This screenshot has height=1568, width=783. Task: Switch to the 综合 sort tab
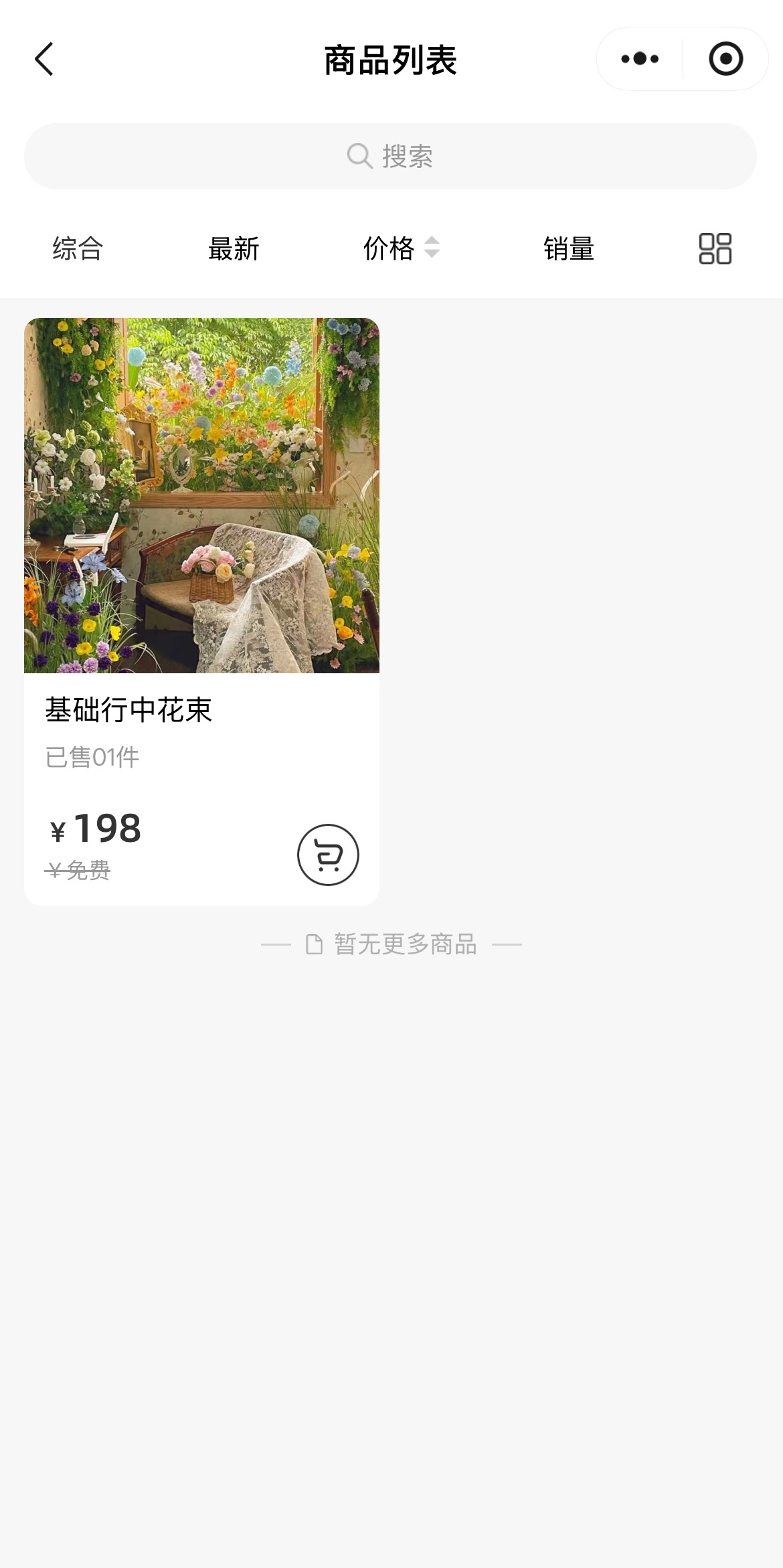[x=78, y=248]
